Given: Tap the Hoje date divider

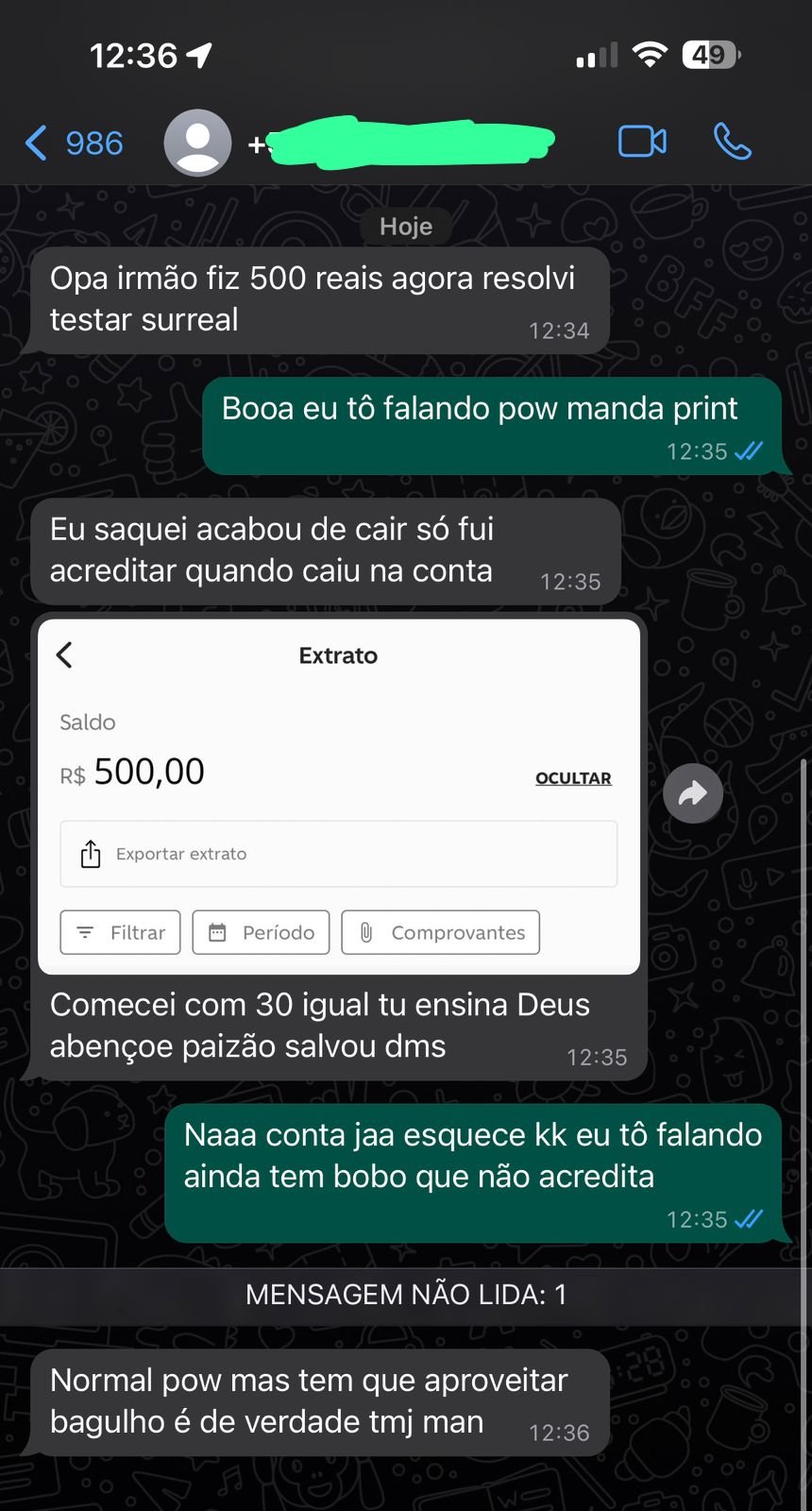Looking at the screenshot, I should 405,226.
